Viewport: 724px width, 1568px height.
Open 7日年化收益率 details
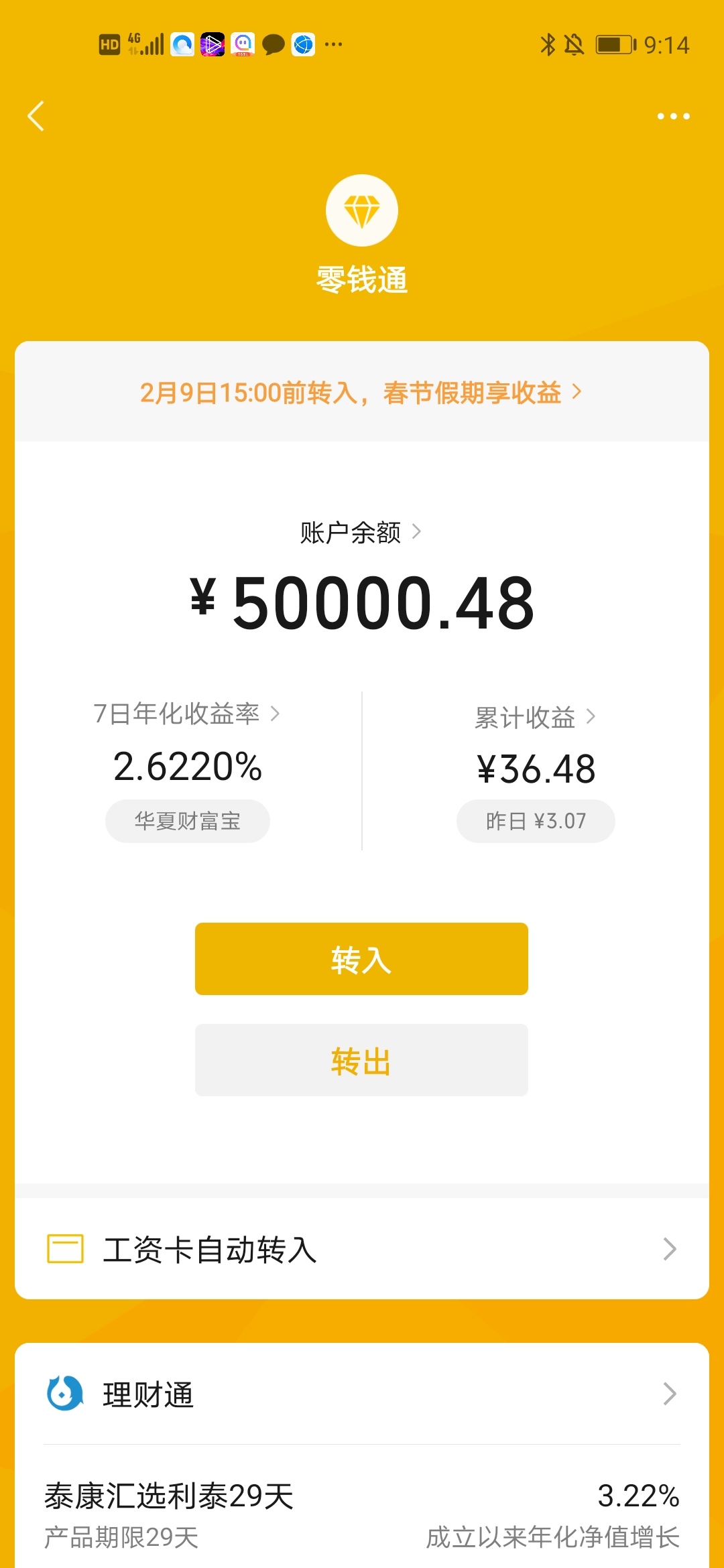186,714
